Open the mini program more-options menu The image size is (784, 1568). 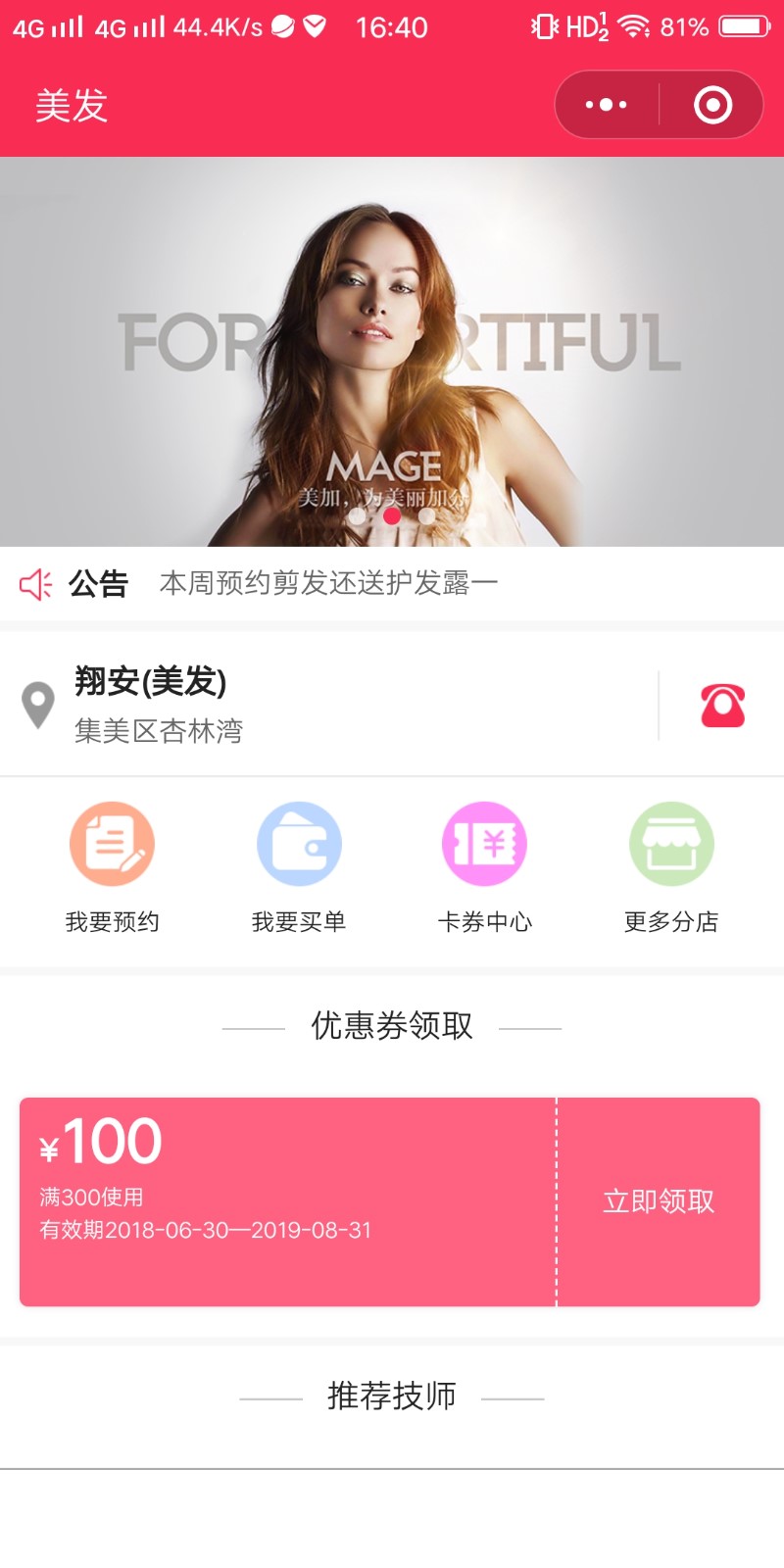point(606,105)
